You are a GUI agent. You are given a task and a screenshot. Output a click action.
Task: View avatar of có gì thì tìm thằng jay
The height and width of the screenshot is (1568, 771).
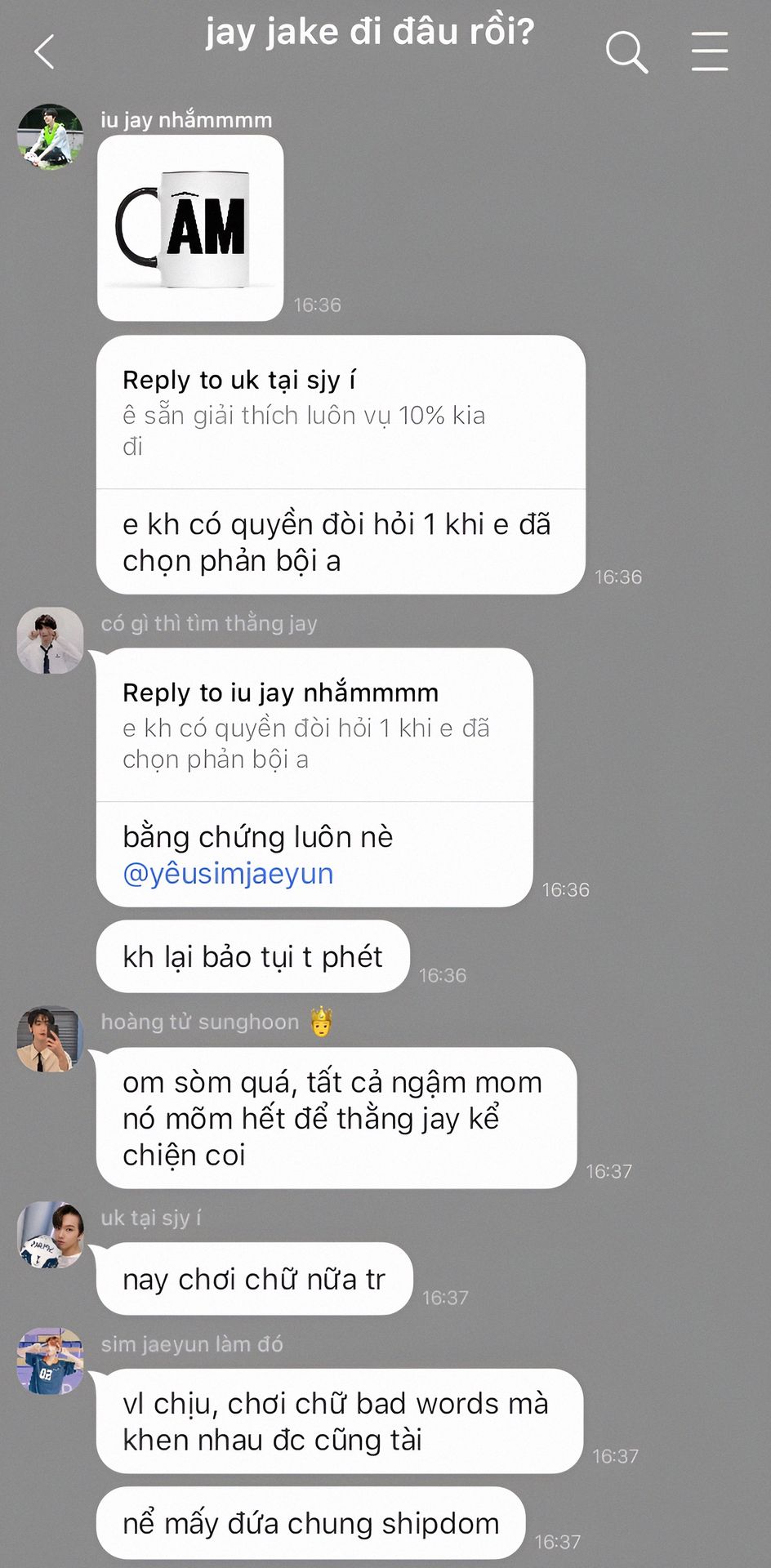[50, 640]
